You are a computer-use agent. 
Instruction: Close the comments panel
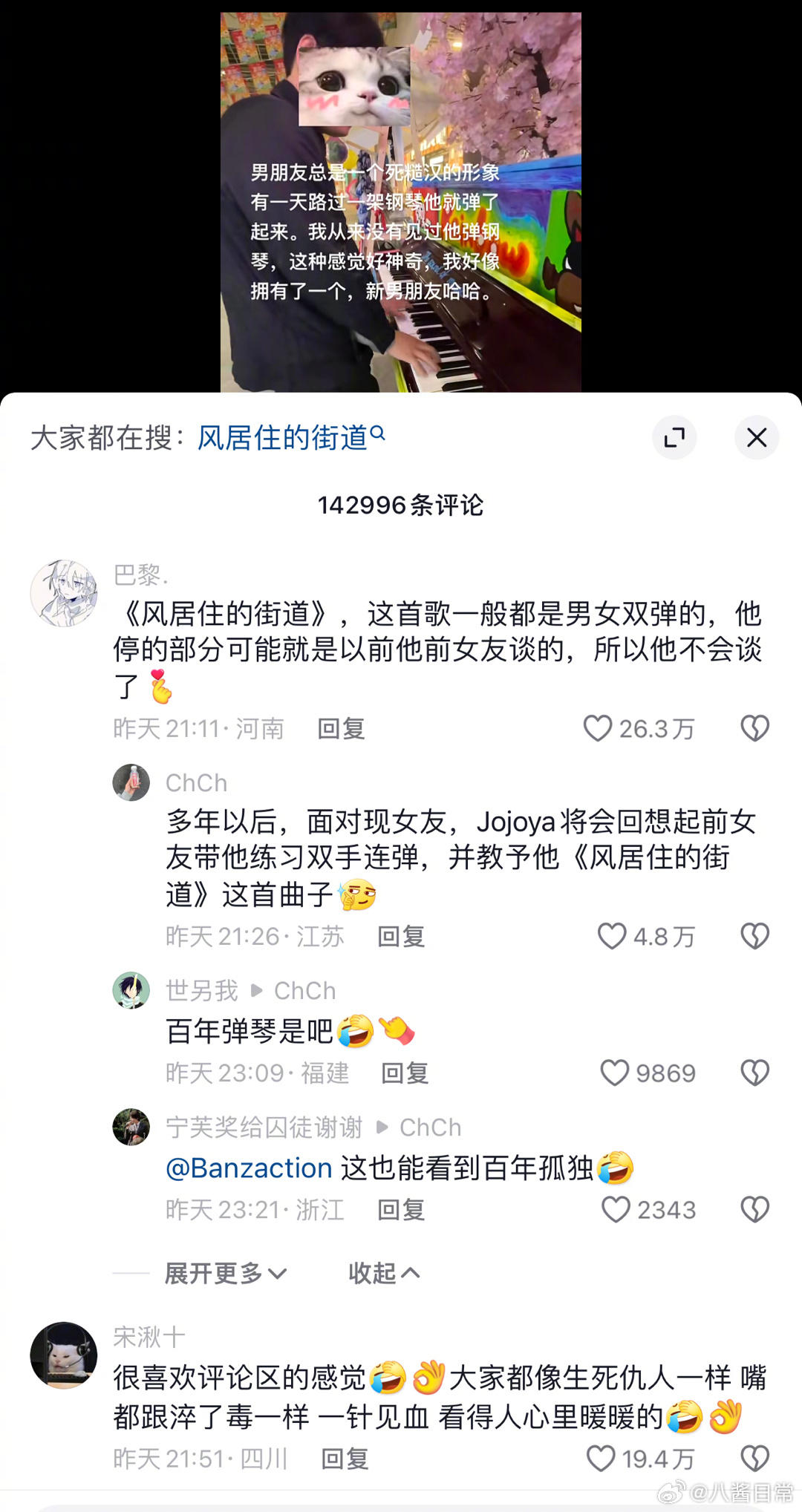[756, 437]
